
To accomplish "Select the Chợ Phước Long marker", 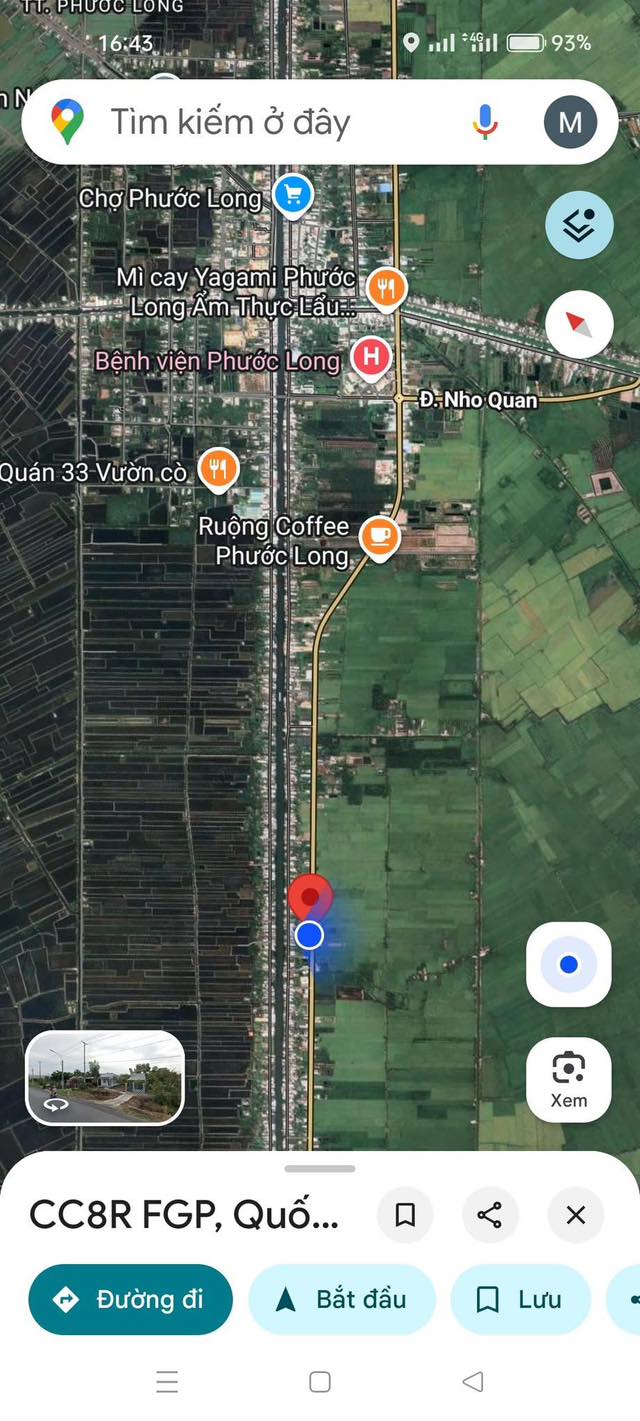I will [292, 195].
